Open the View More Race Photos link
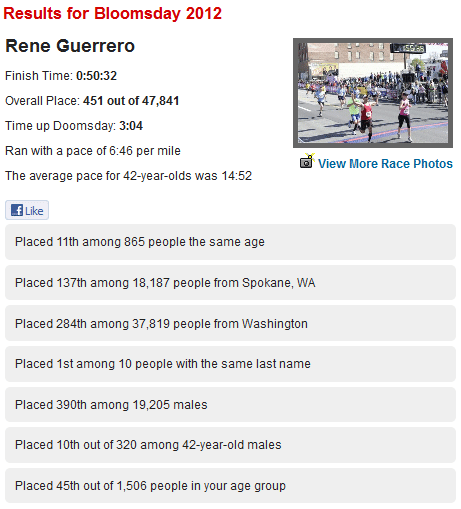 click(385, 164)
